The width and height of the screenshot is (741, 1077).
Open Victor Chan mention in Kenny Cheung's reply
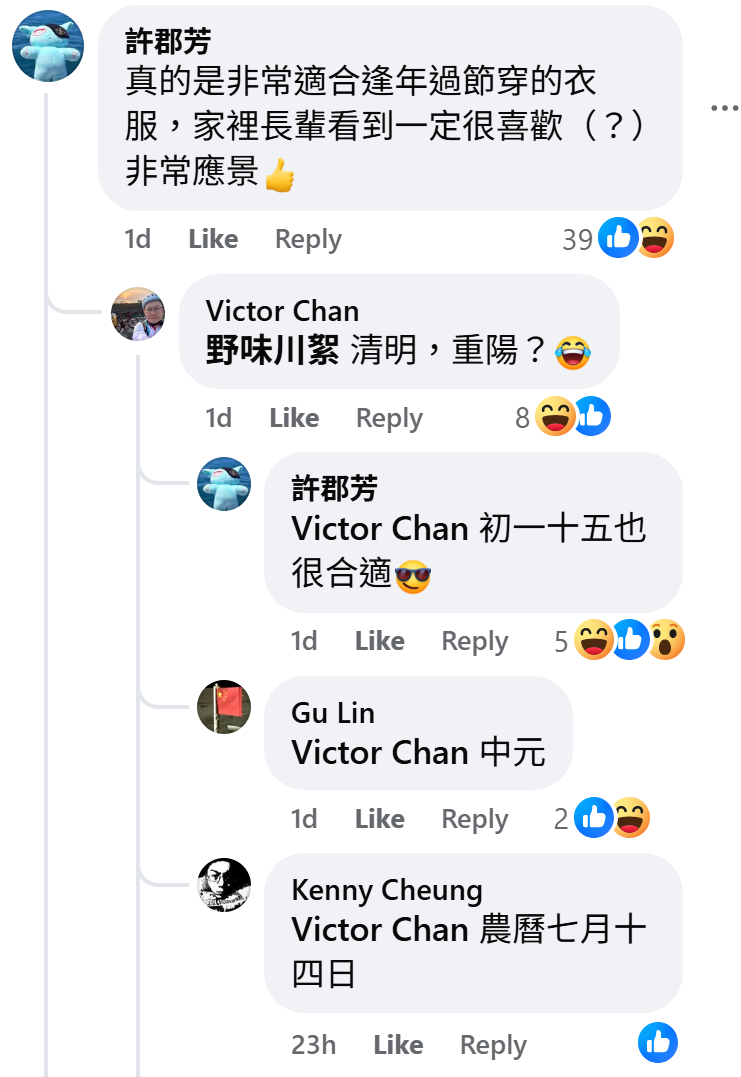380,929
